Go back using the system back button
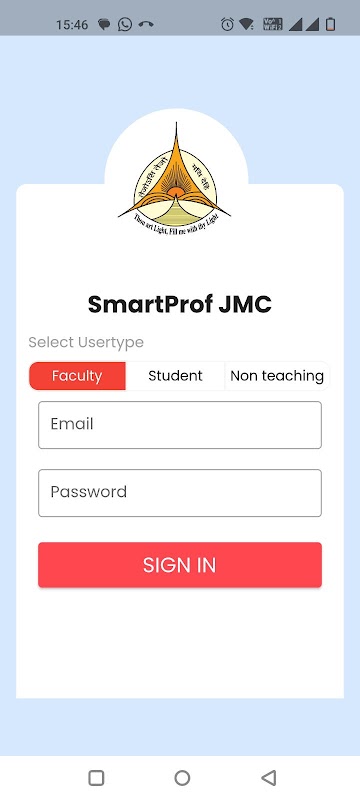360x800 pixels. pyautogui.click(x=269, y=778)
